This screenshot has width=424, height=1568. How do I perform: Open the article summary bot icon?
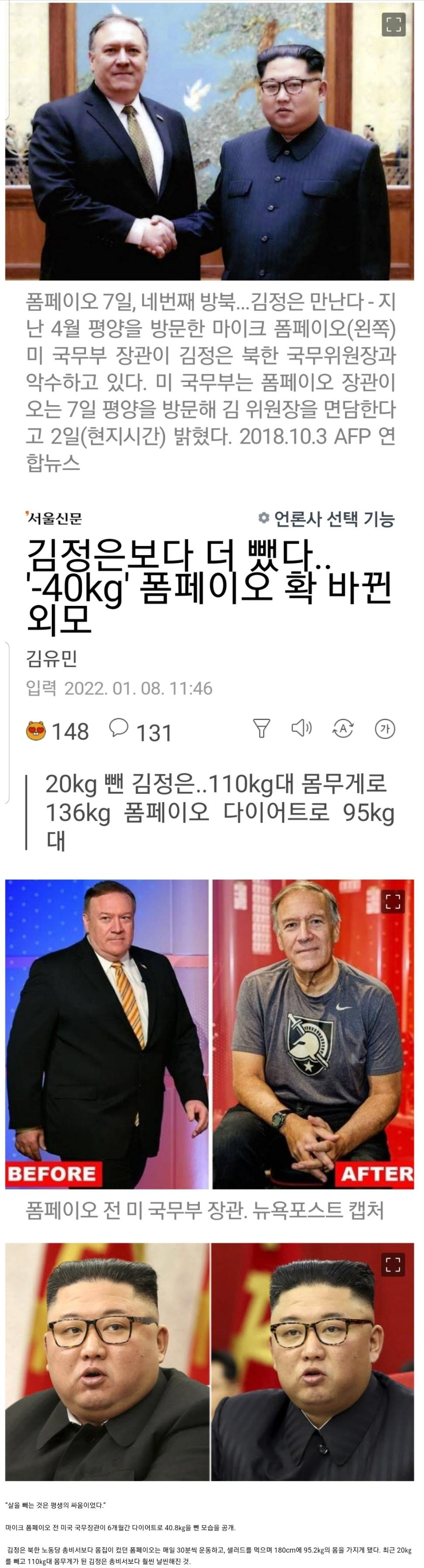pyautogui.click(x=261, y=729)
